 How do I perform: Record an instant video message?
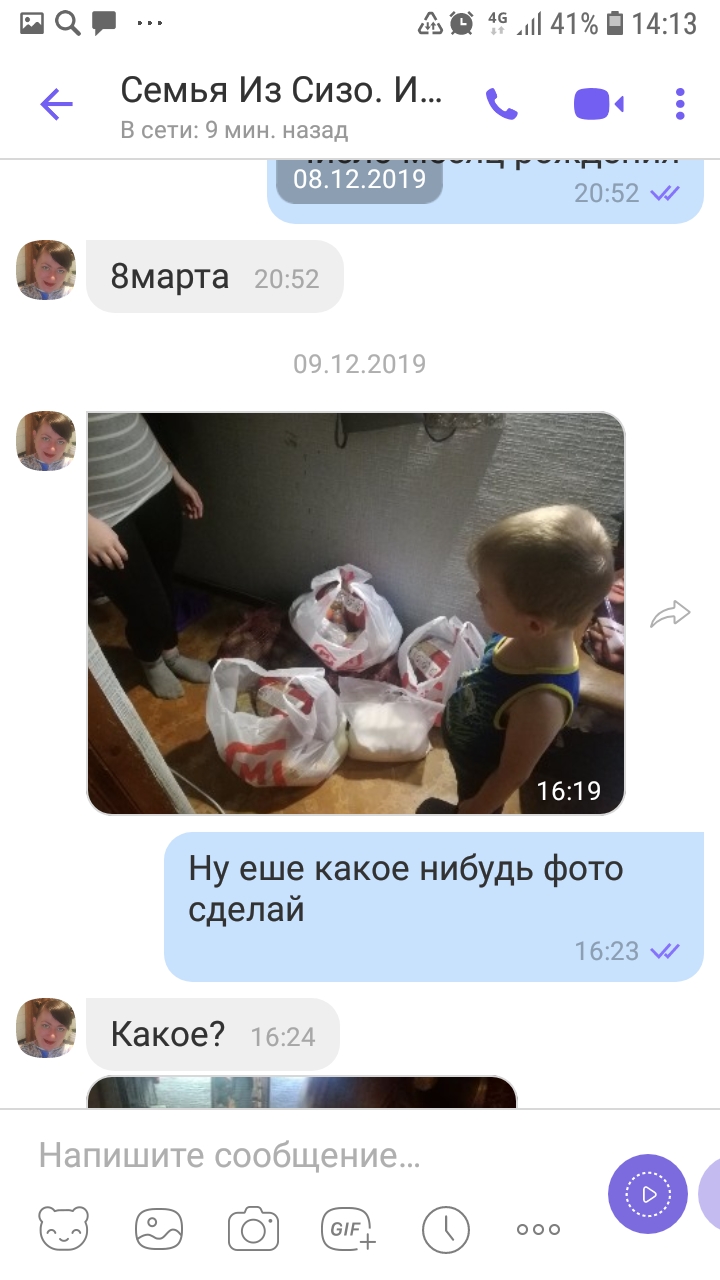647,1194
